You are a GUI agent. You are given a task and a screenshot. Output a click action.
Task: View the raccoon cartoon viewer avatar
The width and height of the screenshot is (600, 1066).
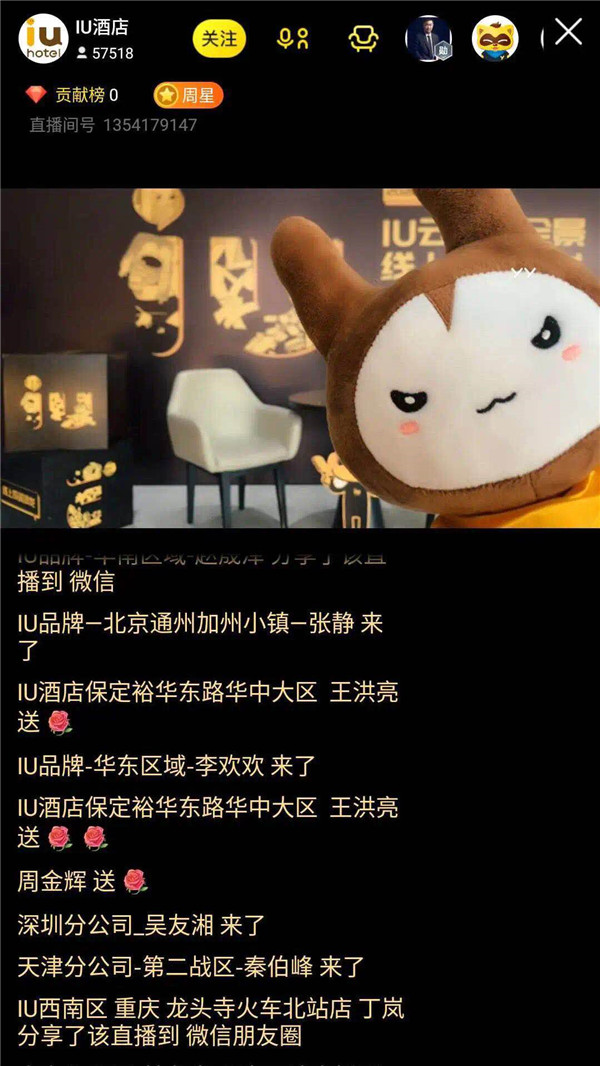(x=494, y=38)
